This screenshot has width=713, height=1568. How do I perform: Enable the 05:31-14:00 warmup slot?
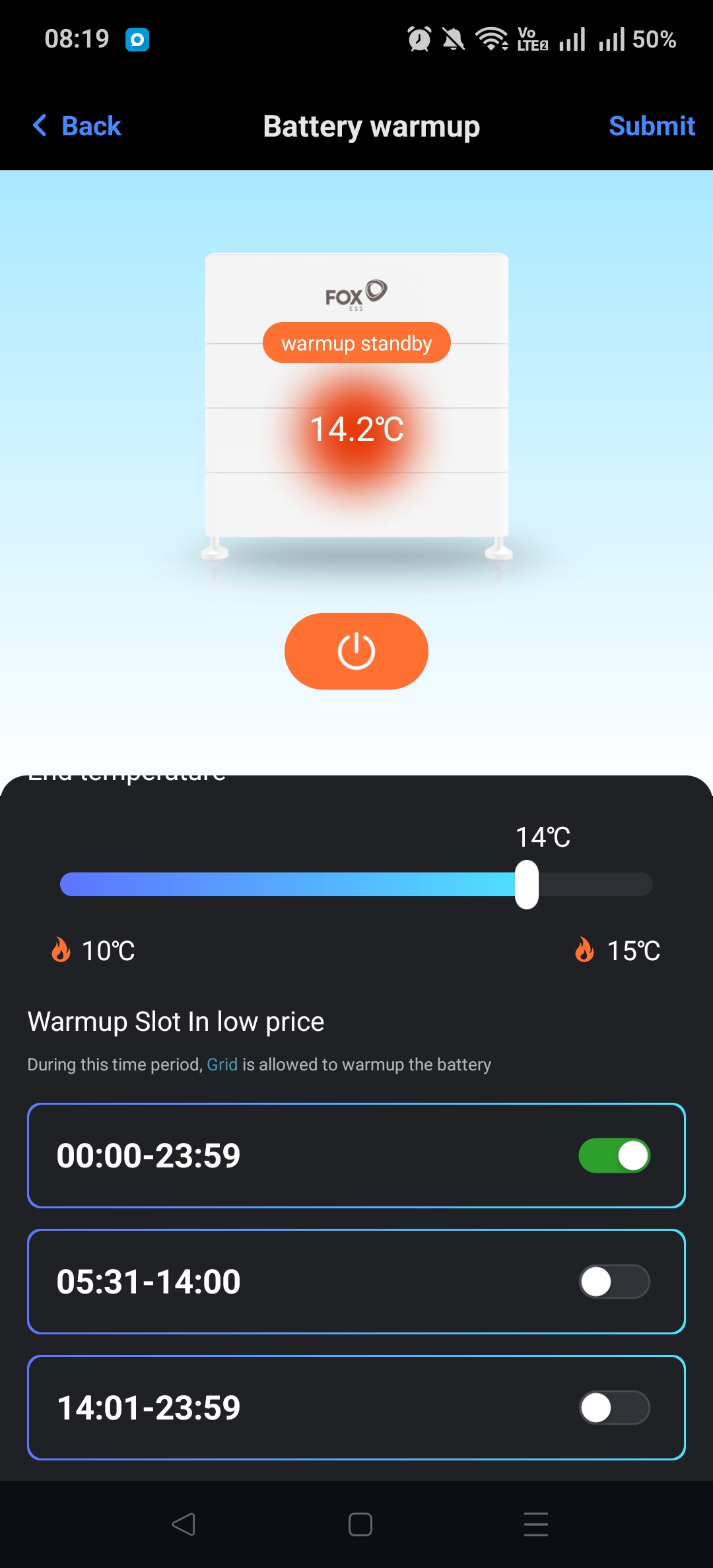614,1282
